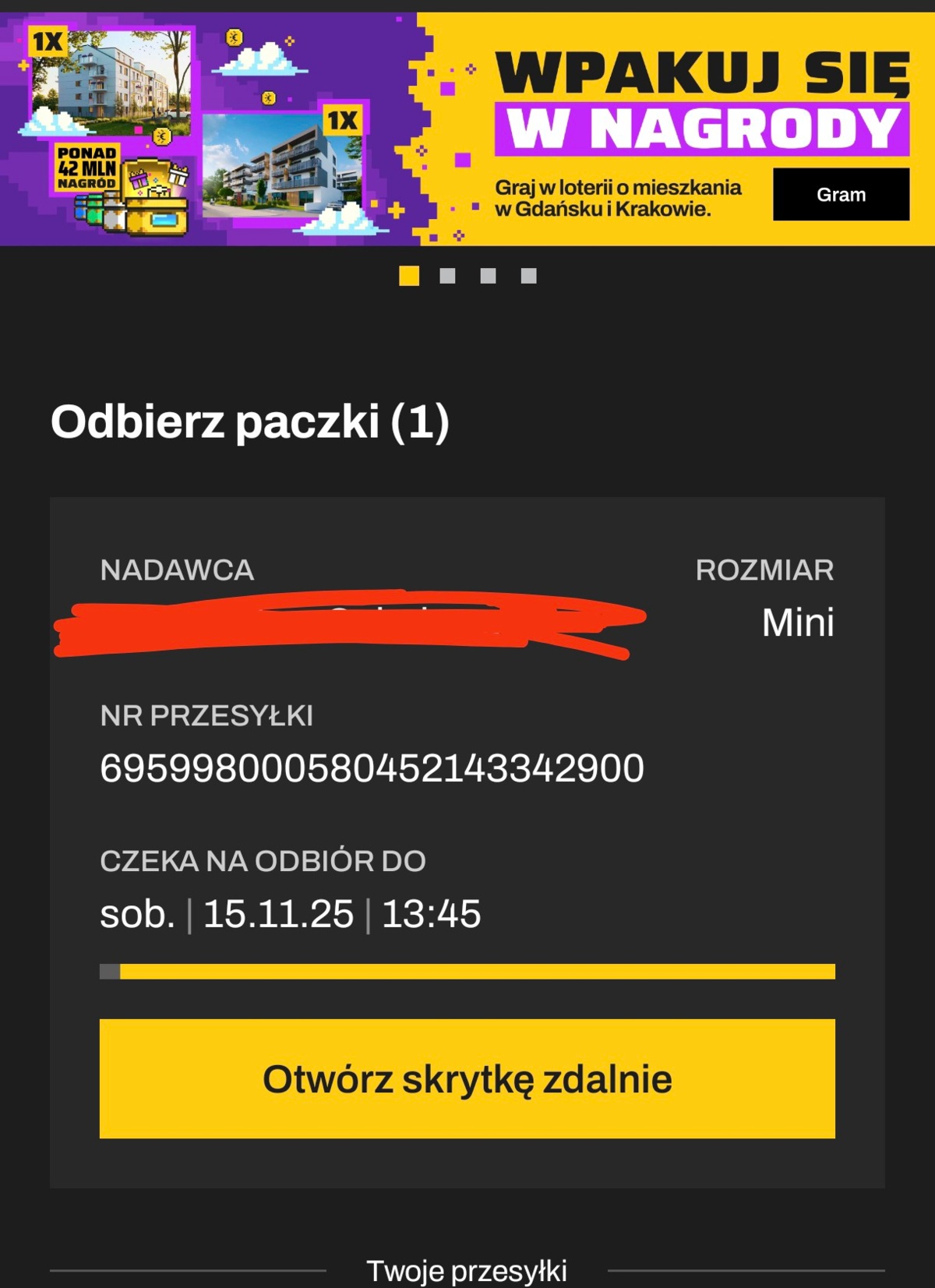
Task: Tap Otwórz skrytkę zdalnie
Action: tap(467, 1078)
